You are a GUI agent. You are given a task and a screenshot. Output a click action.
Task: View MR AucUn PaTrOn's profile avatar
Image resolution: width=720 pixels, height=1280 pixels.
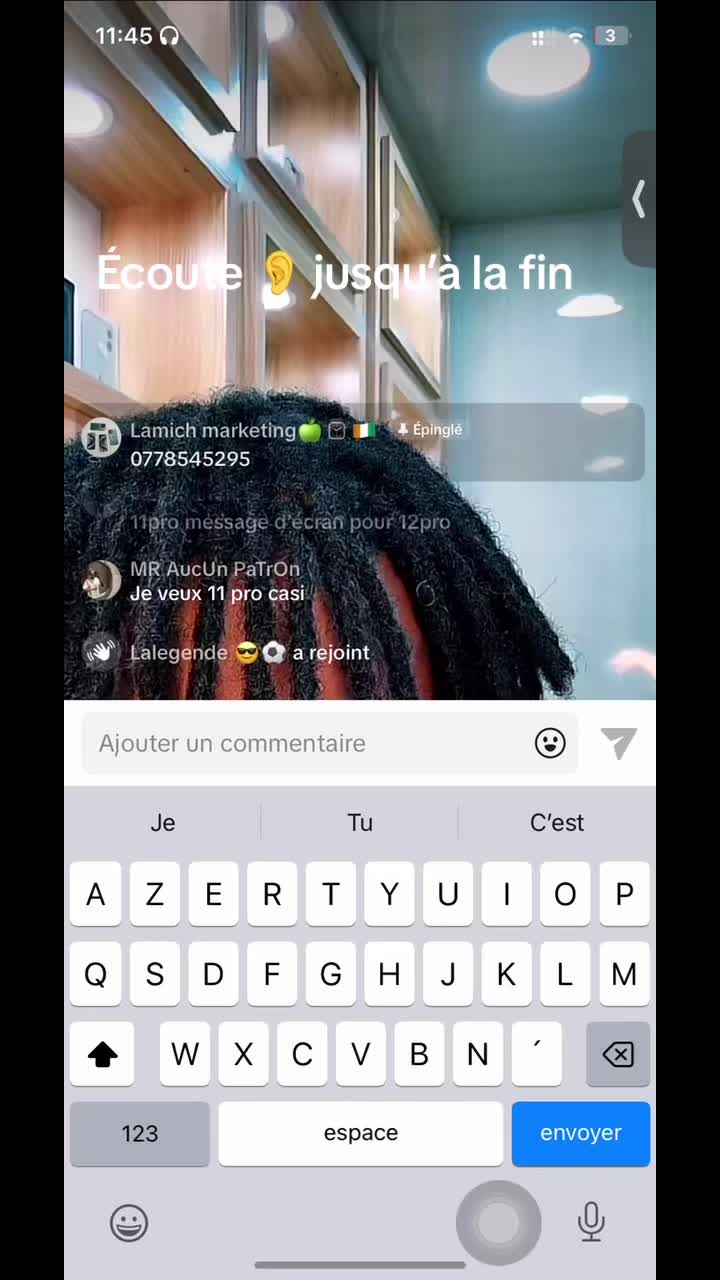click(101, 581)
